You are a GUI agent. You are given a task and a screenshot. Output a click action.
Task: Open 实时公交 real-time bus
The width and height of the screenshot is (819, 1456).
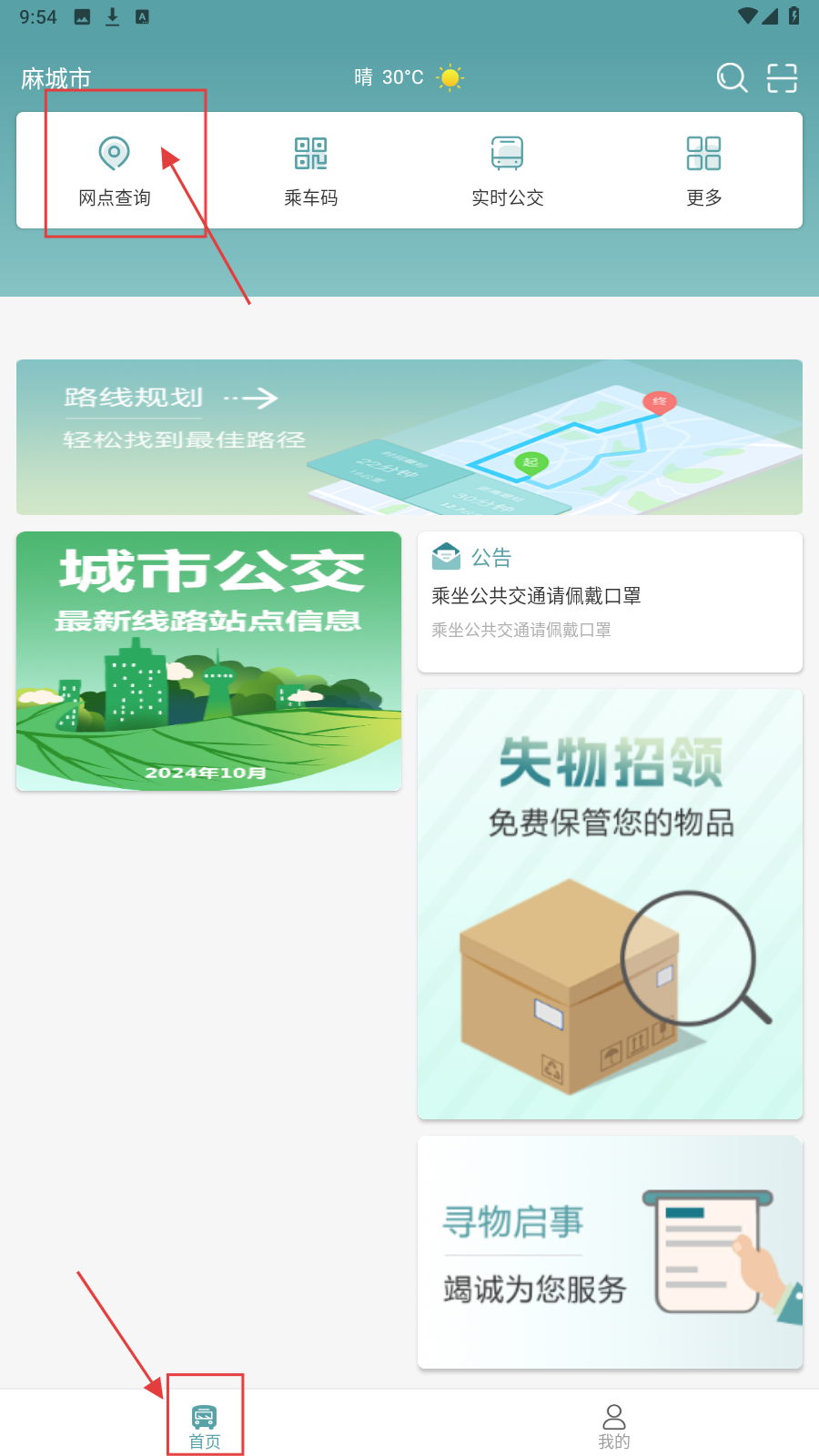[x=508, y=170]
